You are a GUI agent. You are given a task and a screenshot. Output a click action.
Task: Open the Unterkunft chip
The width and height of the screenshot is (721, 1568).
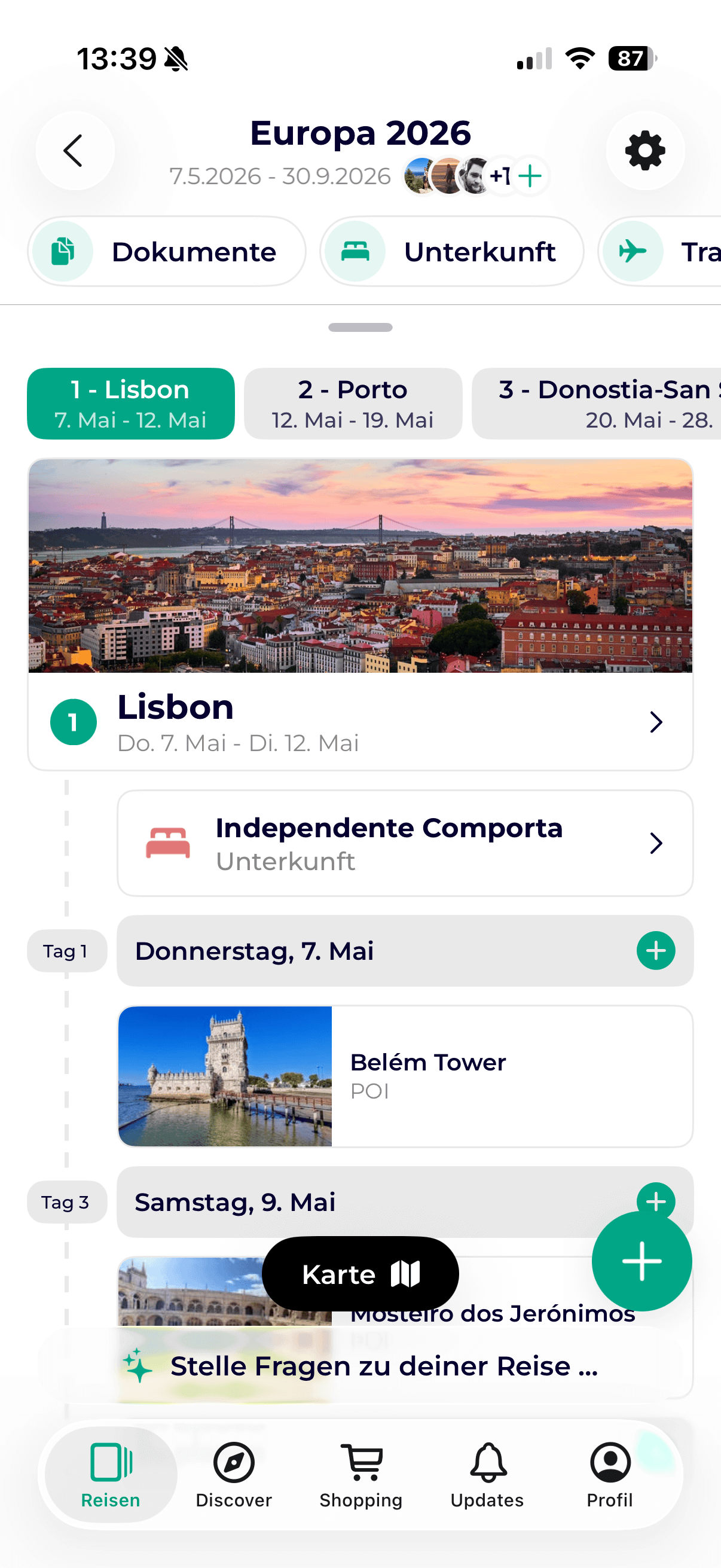point(451,251)
